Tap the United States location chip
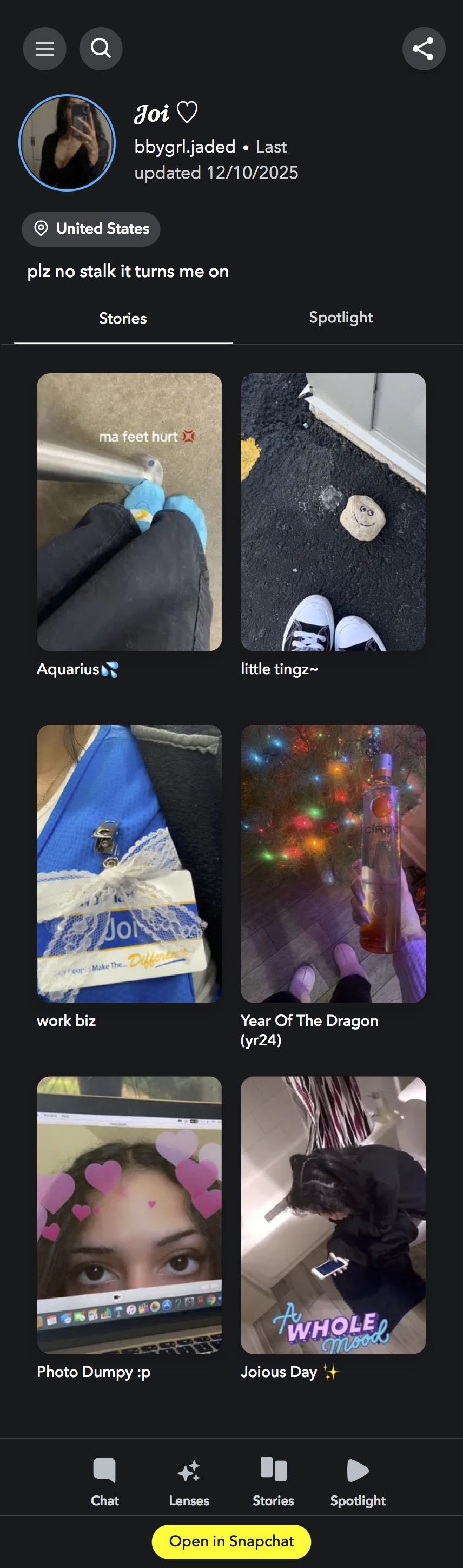 click(x=91, y=229)
